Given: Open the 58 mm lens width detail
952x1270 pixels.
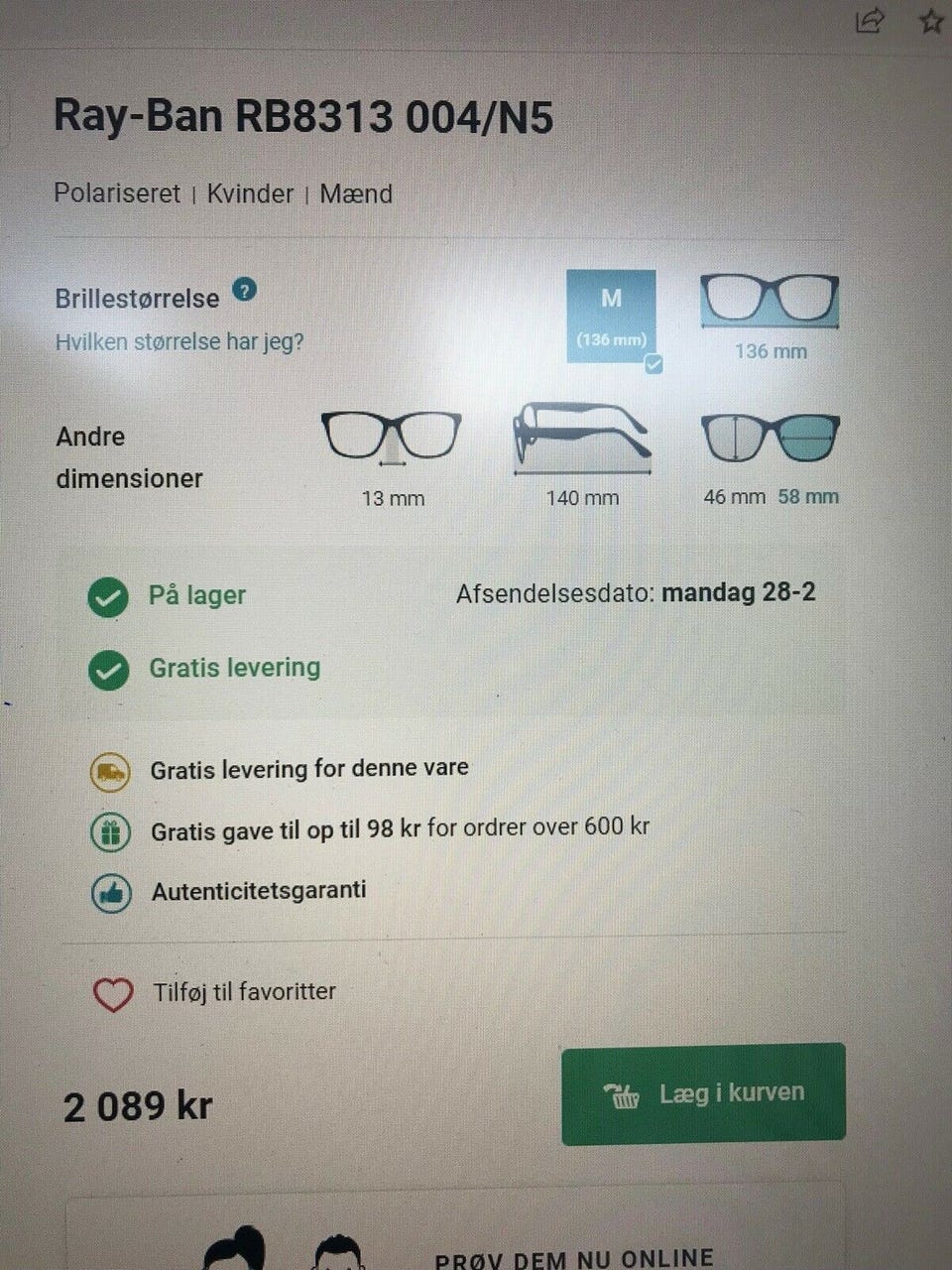Looking at the screenshot, I should pos(808,496).
